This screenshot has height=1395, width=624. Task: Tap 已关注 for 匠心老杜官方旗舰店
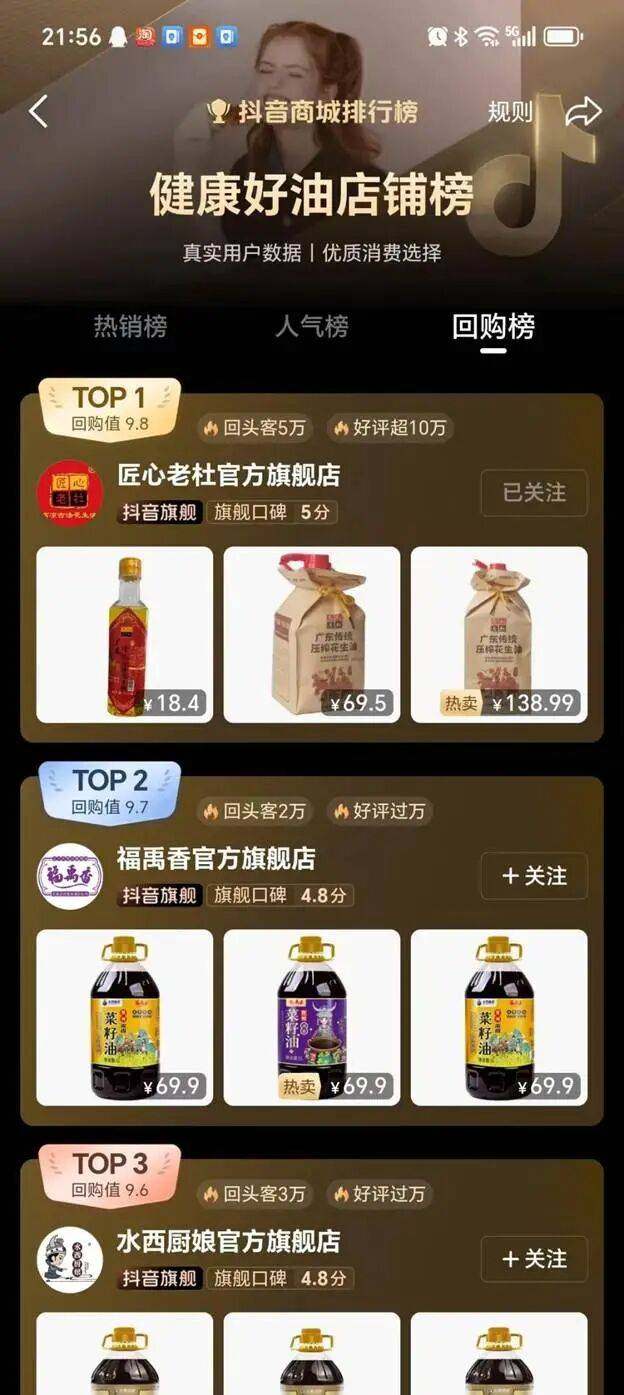tap(534, 492)
